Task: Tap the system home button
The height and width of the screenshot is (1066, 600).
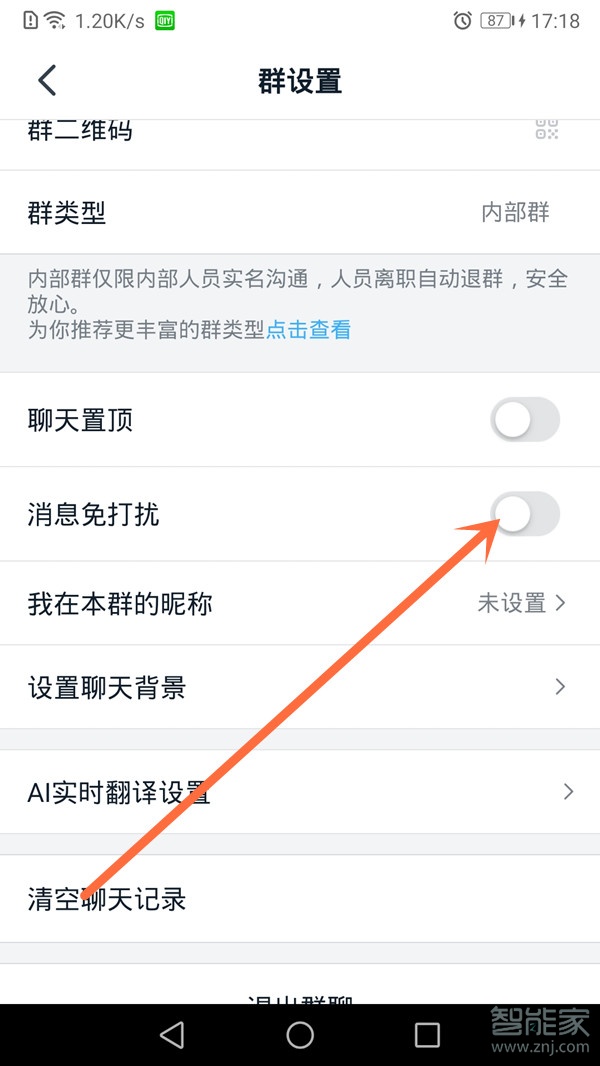Action: coord(300,1034)
